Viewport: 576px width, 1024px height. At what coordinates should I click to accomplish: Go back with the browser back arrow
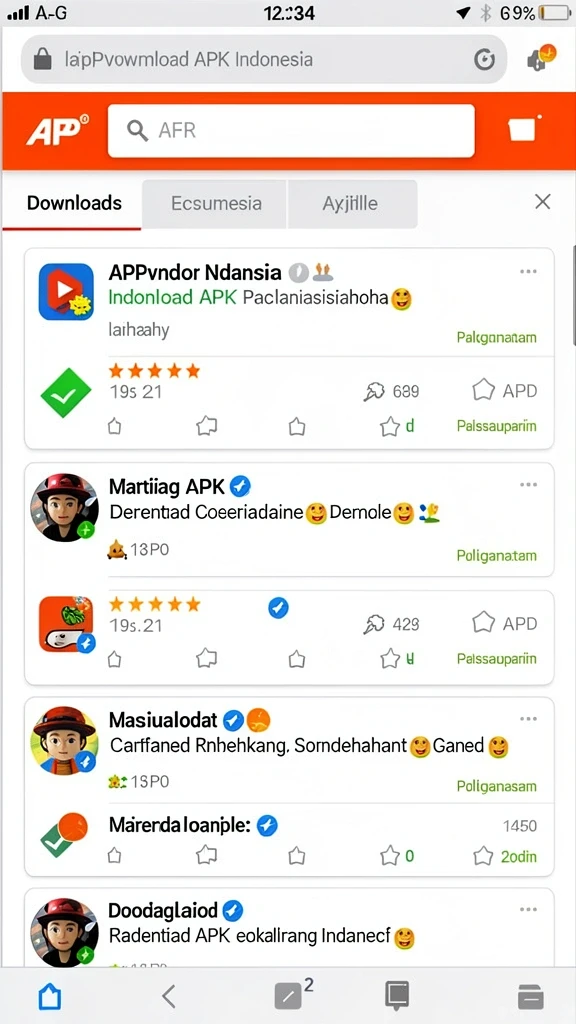coord(168,997)
